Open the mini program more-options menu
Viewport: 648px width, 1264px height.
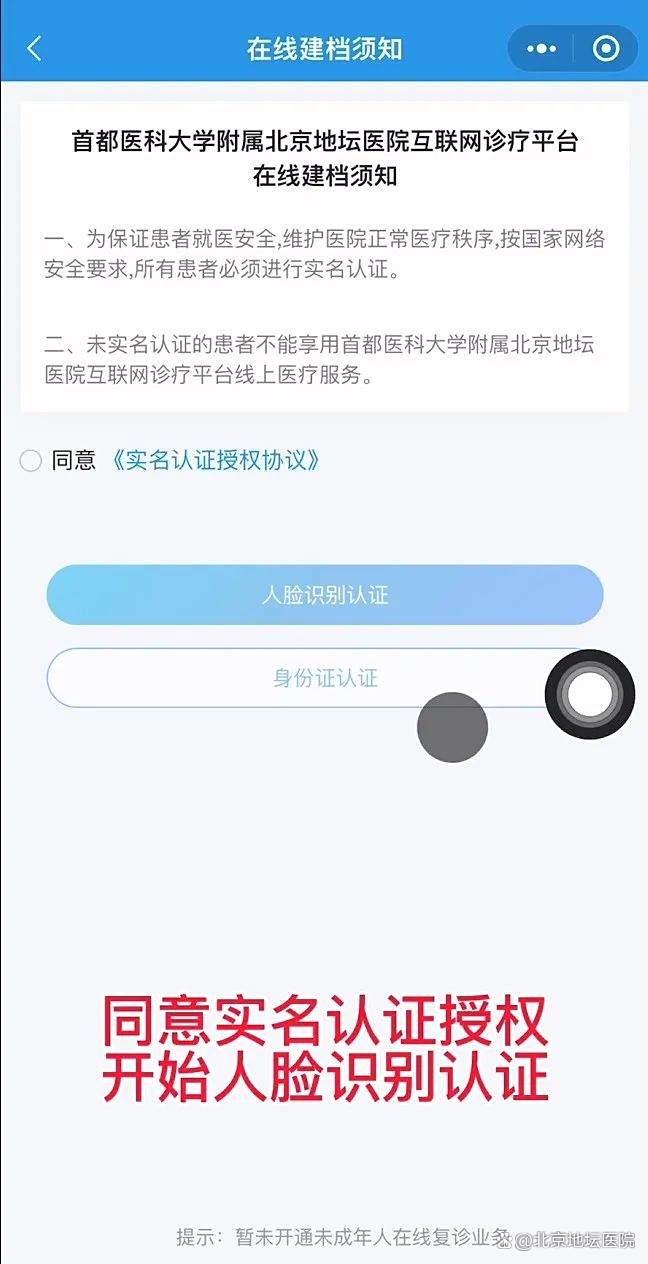pyautogui.click(x=541, y=48)
